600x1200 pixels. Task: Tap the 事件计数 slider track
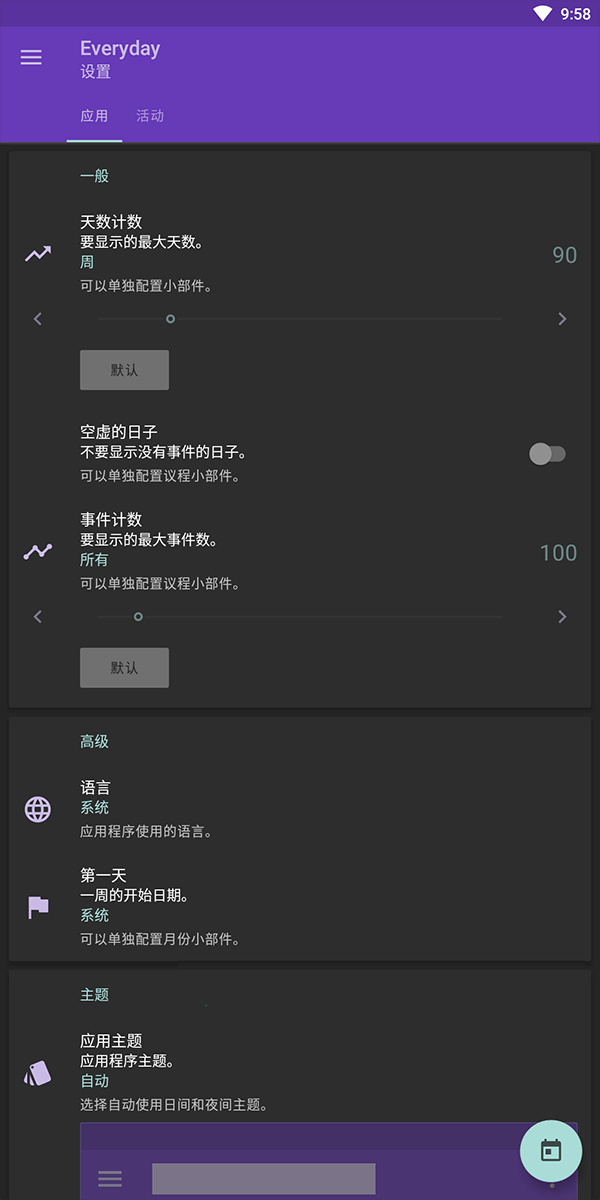coord(300,617)
